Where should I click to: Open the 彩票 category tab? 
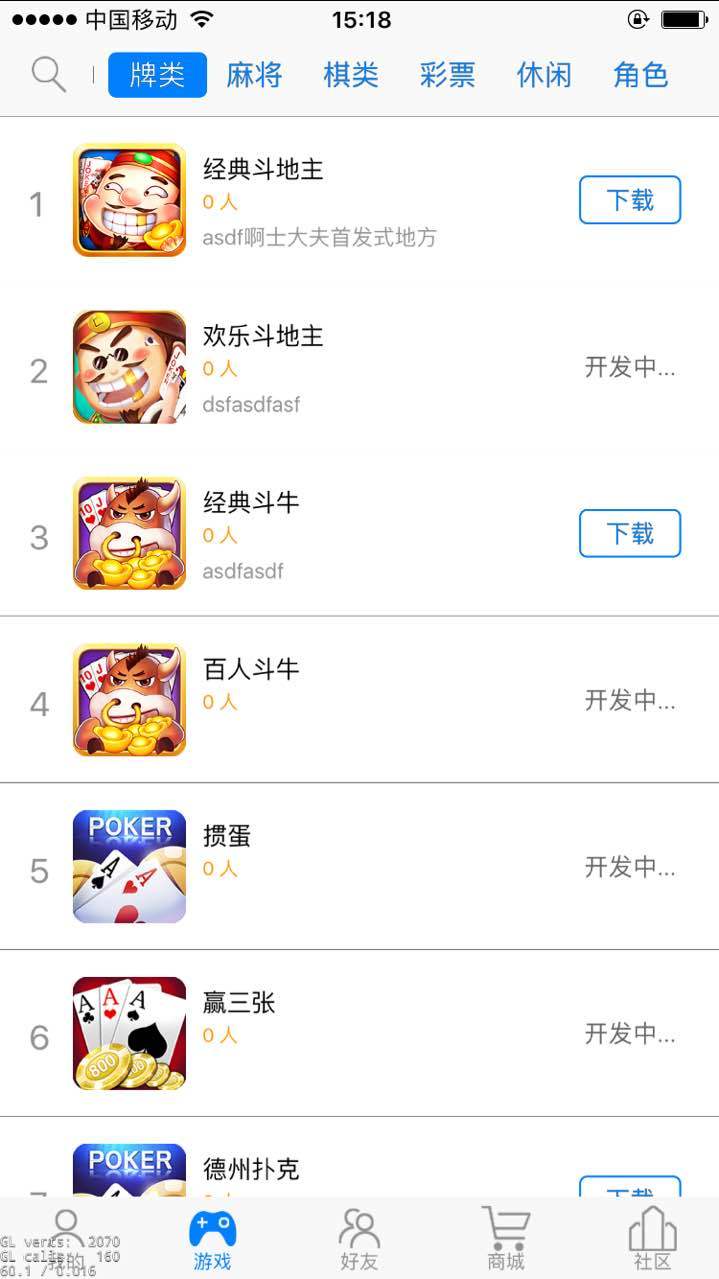tap(447, 75)
